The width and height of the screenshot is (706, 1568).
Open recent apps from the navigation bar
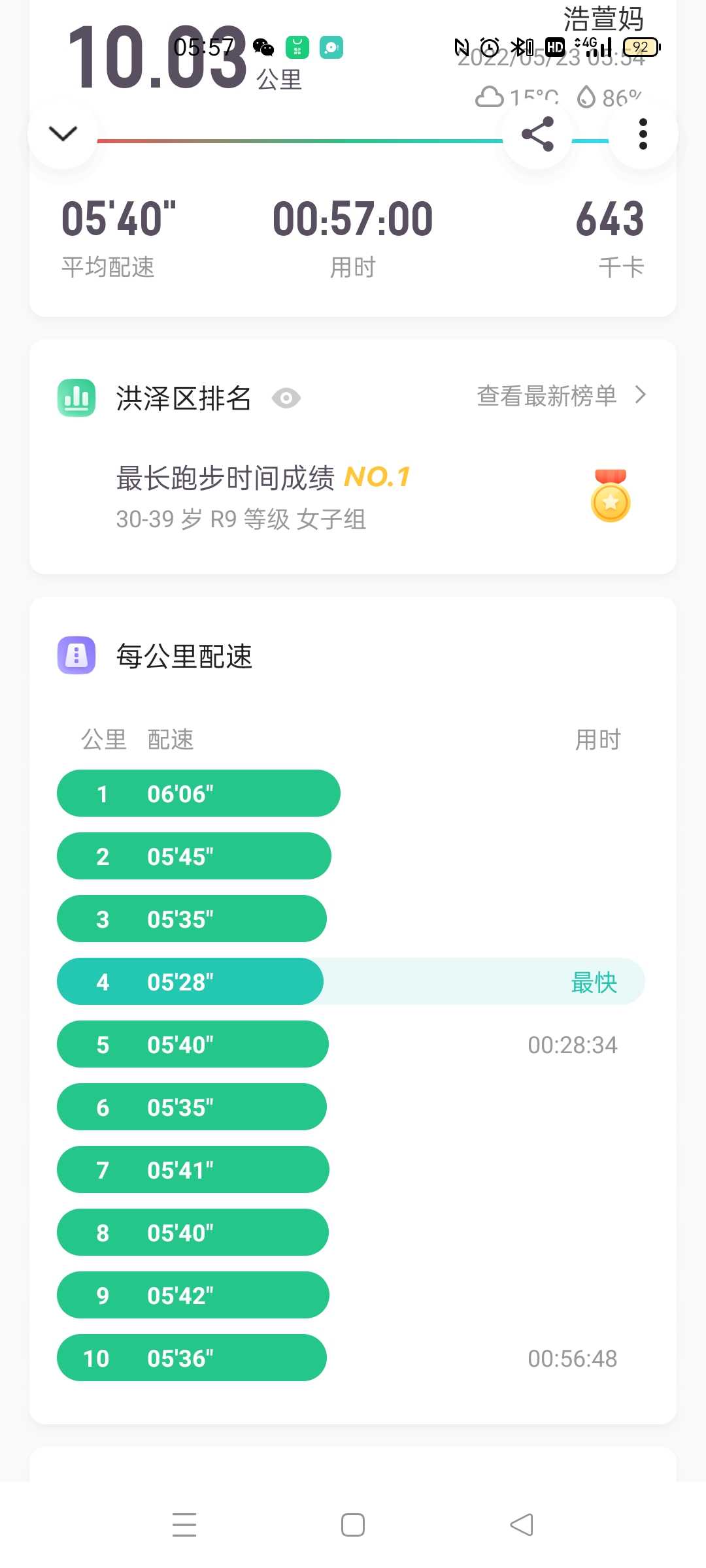tap(184, 1525)
